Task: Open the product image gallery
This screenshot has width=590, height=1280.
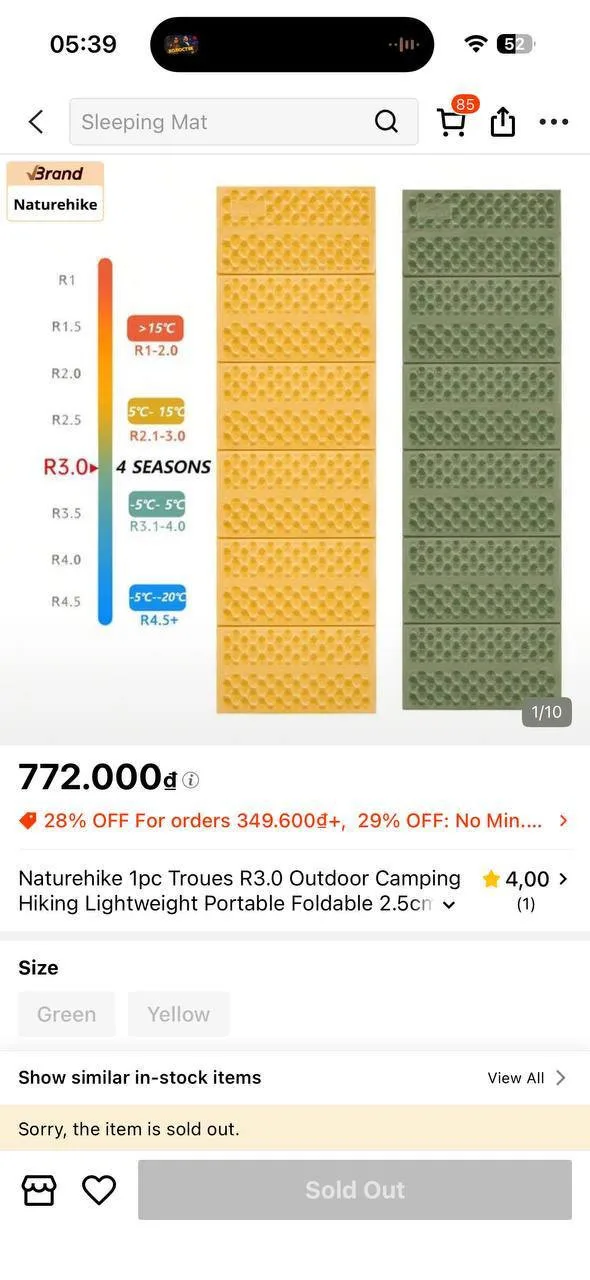Action: point(295,450)
